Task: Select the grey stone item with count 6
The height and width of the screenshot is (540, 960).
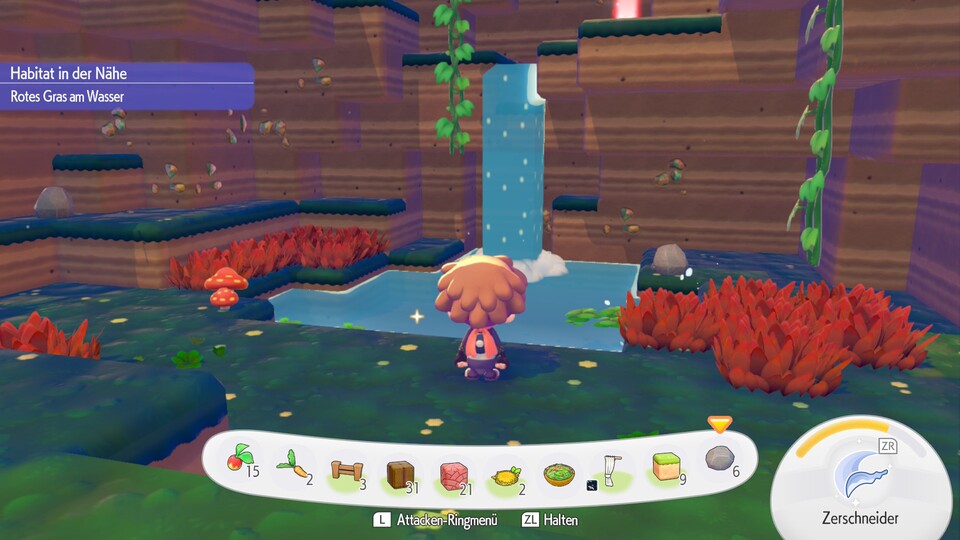Action: [x=719, y=460]
